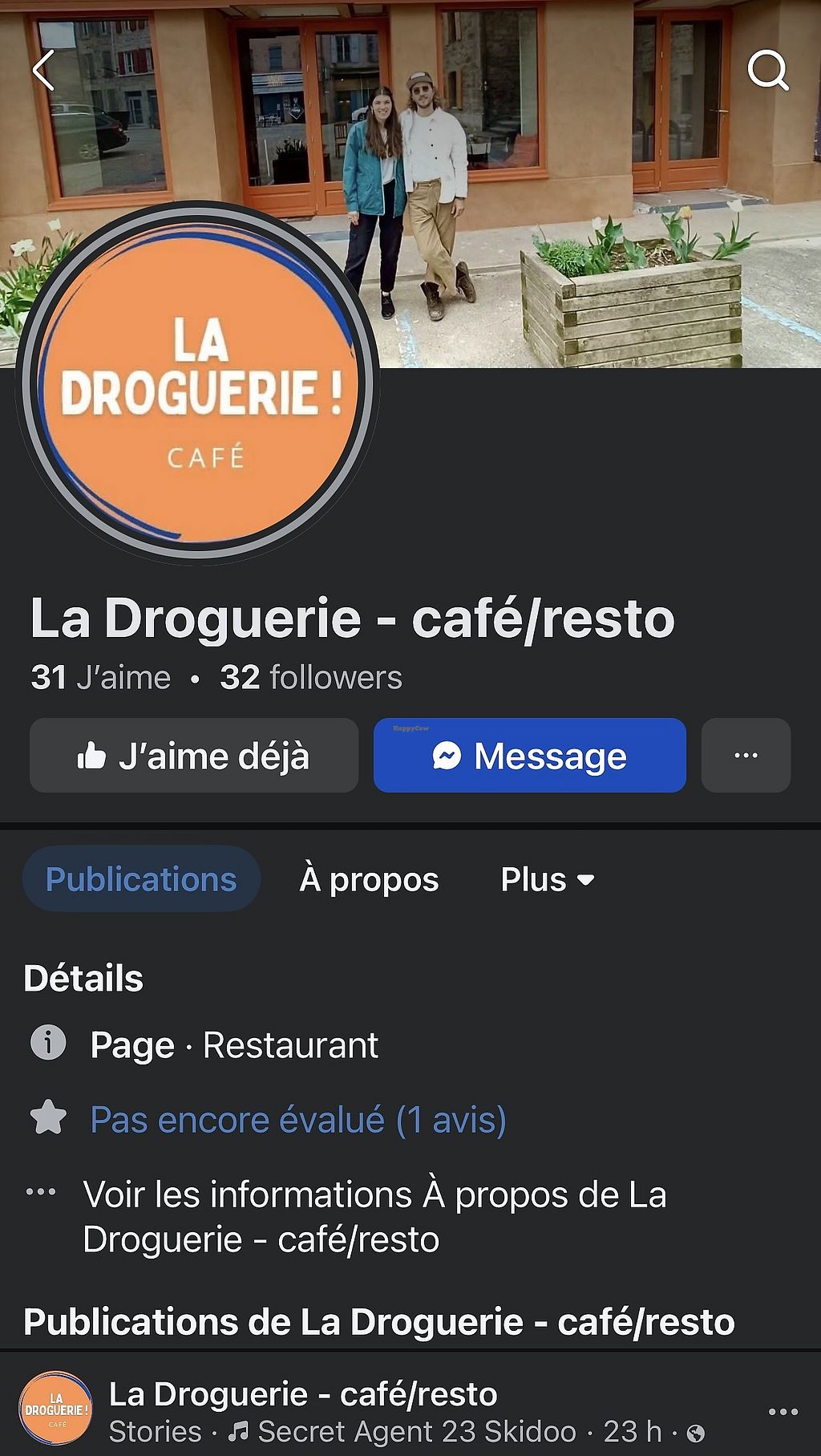
Task: Switch to the À propos tab
Action: click(369, 879)
